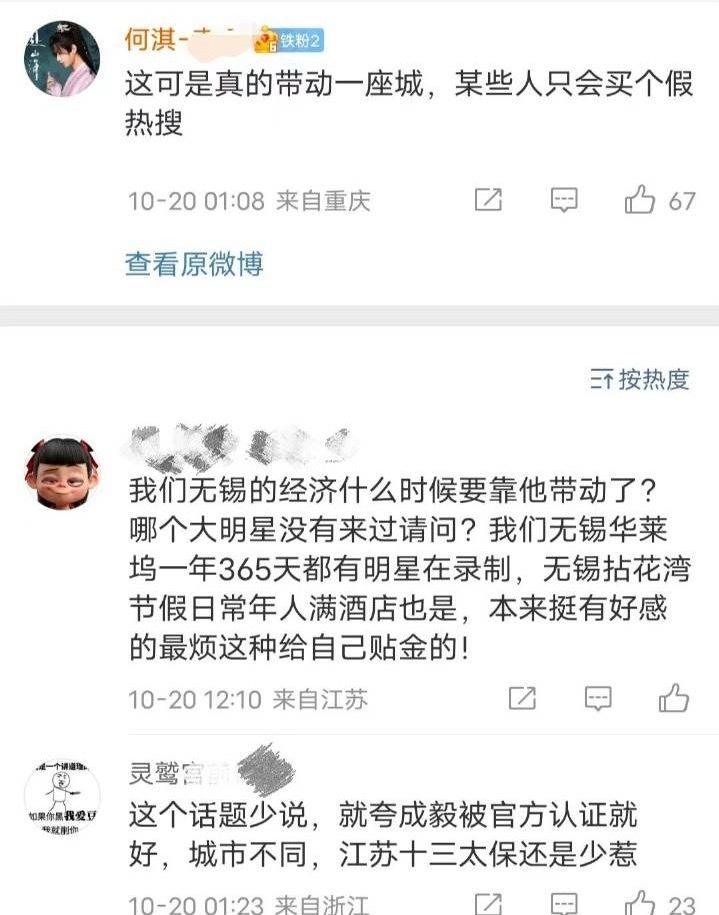Open 何淇's profile avatar

(61, 58)
